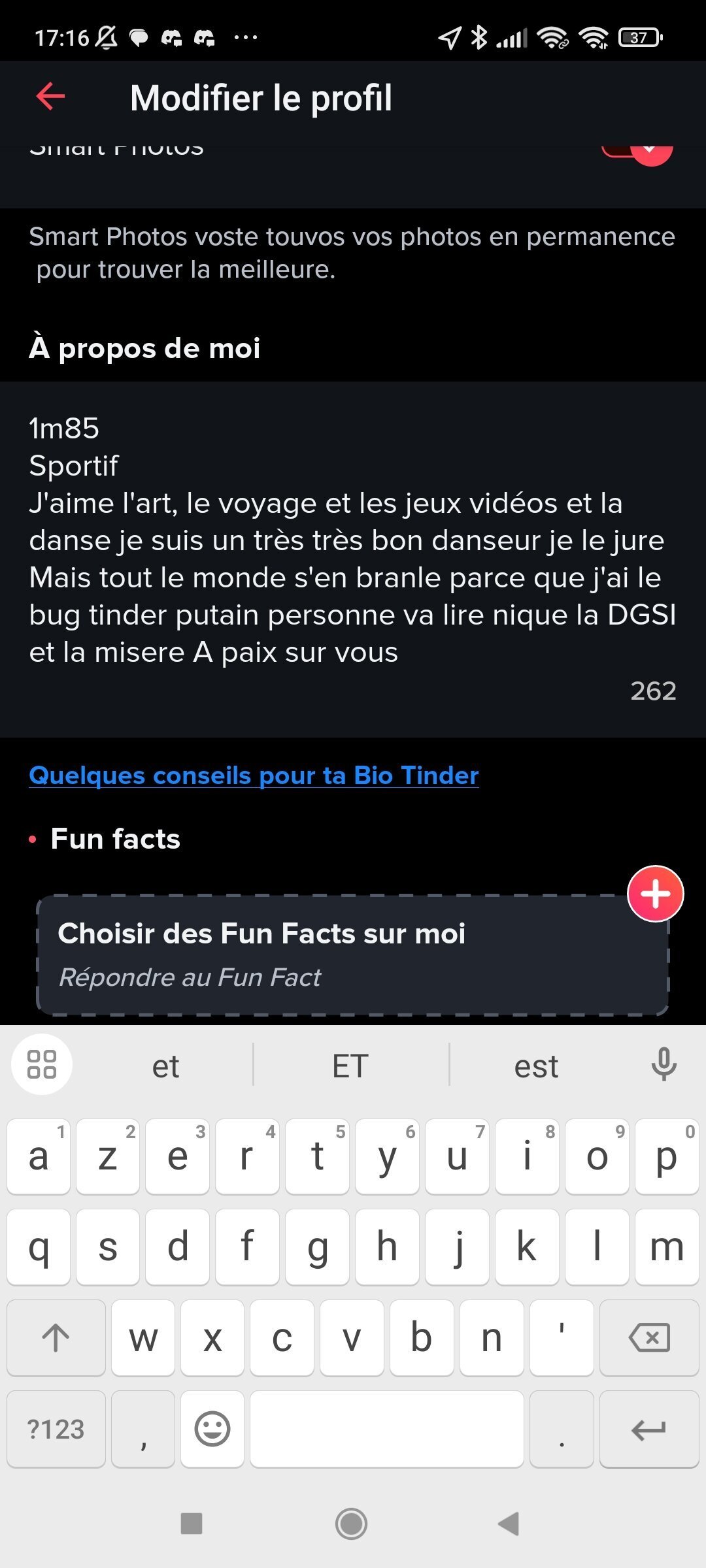Tap the shift key for uppercase
Viewport: 706px width, 1568px height.
pos(56,1338)
